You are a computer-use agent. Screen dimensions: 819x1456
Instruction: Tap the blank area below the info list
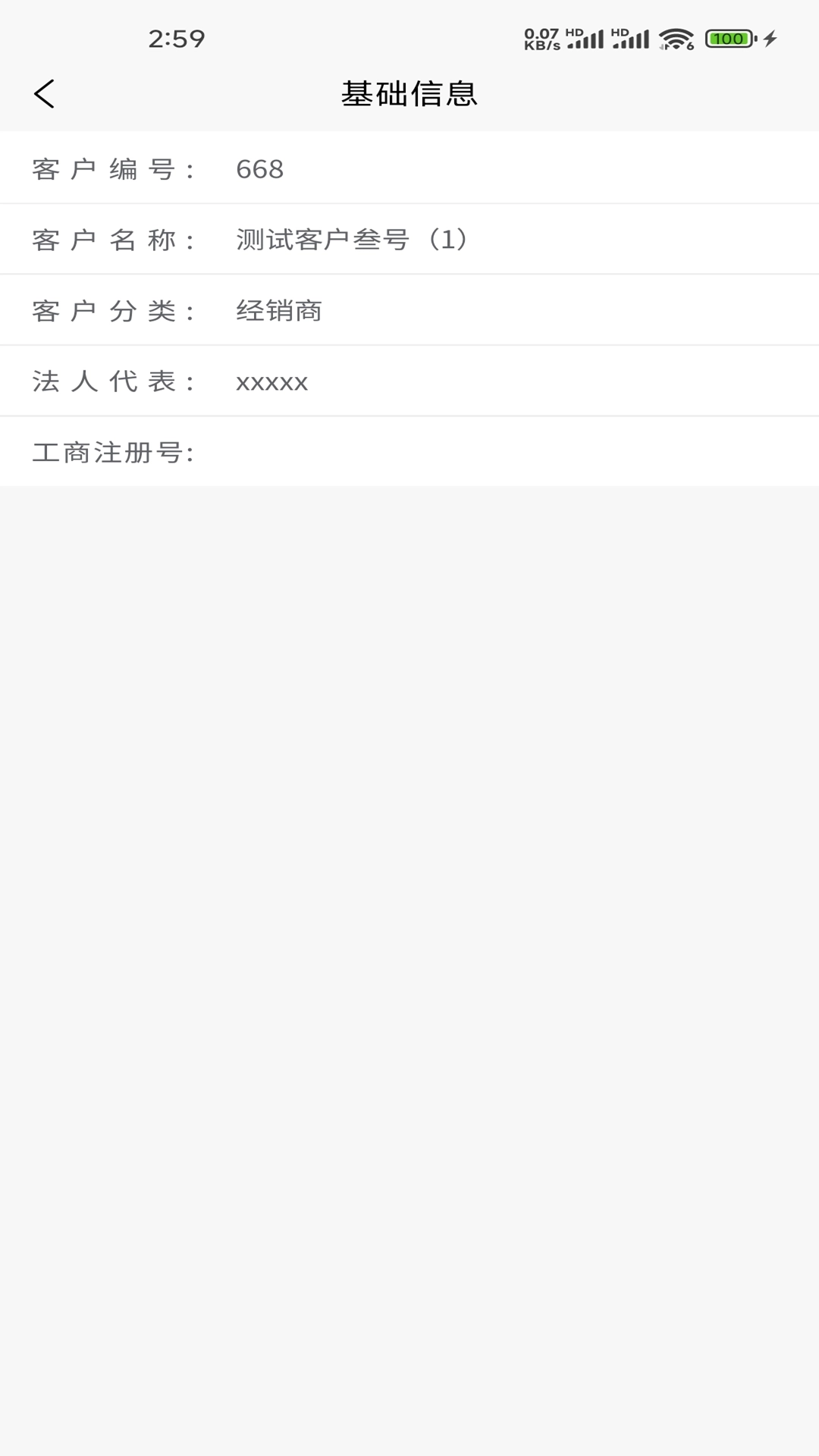pos(409,910)
